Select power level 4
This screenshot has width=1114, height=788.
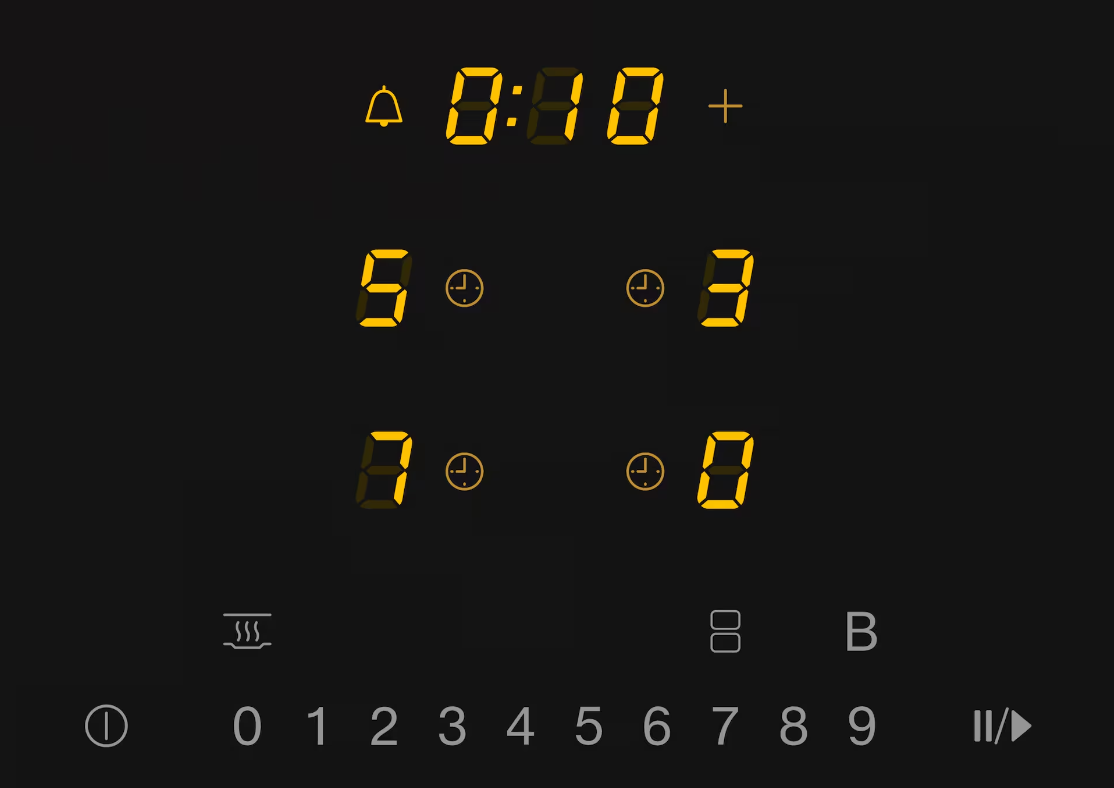coord(520,727)
